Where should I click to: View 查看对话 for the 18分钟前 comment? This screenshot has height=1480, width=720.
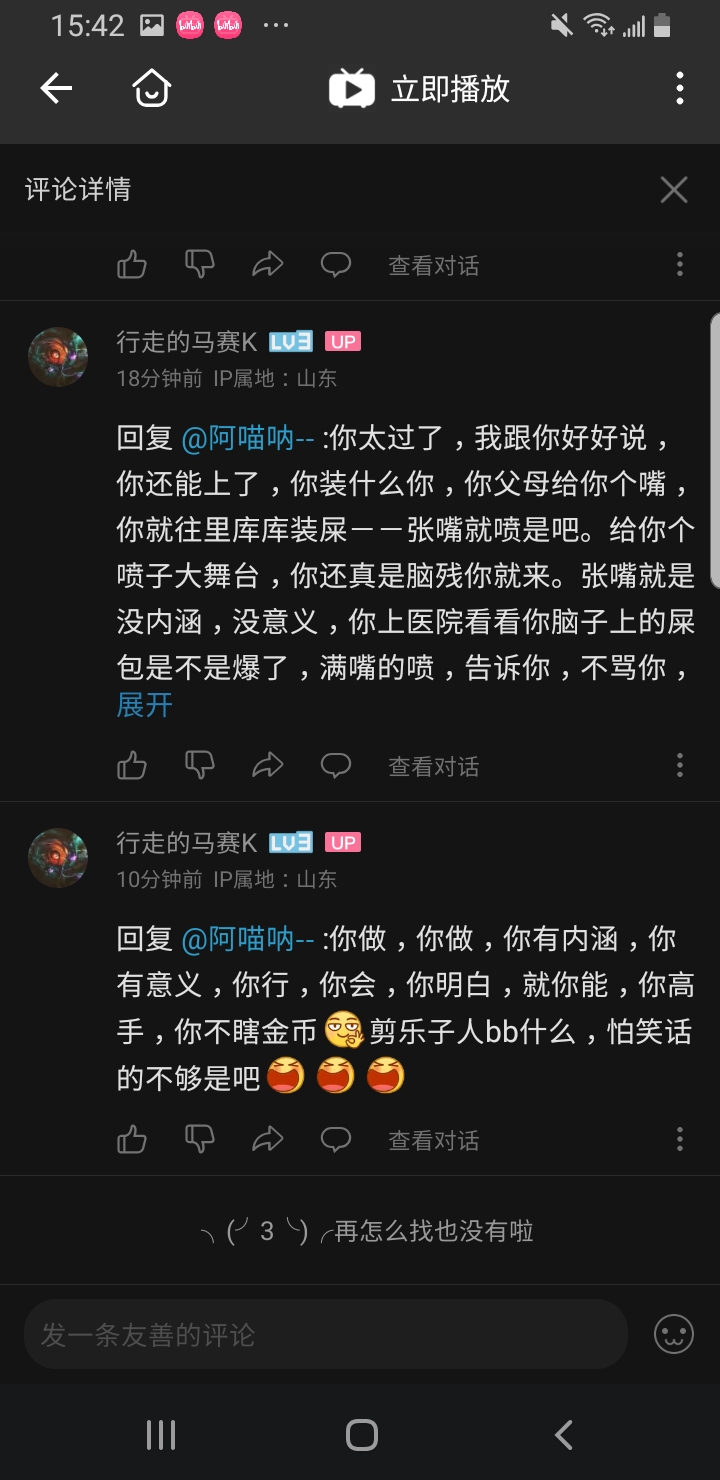tap(433, 767)
